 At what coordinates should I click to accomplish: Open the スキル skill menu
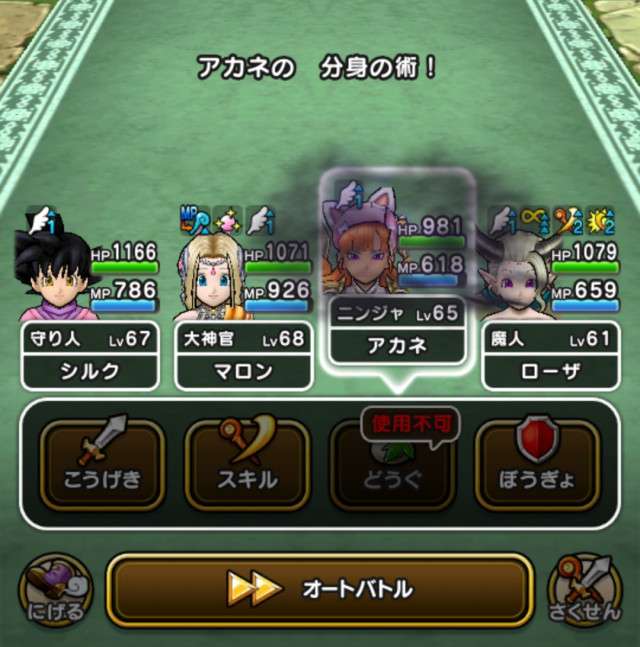pyautogui.click(x=247, y=465)
